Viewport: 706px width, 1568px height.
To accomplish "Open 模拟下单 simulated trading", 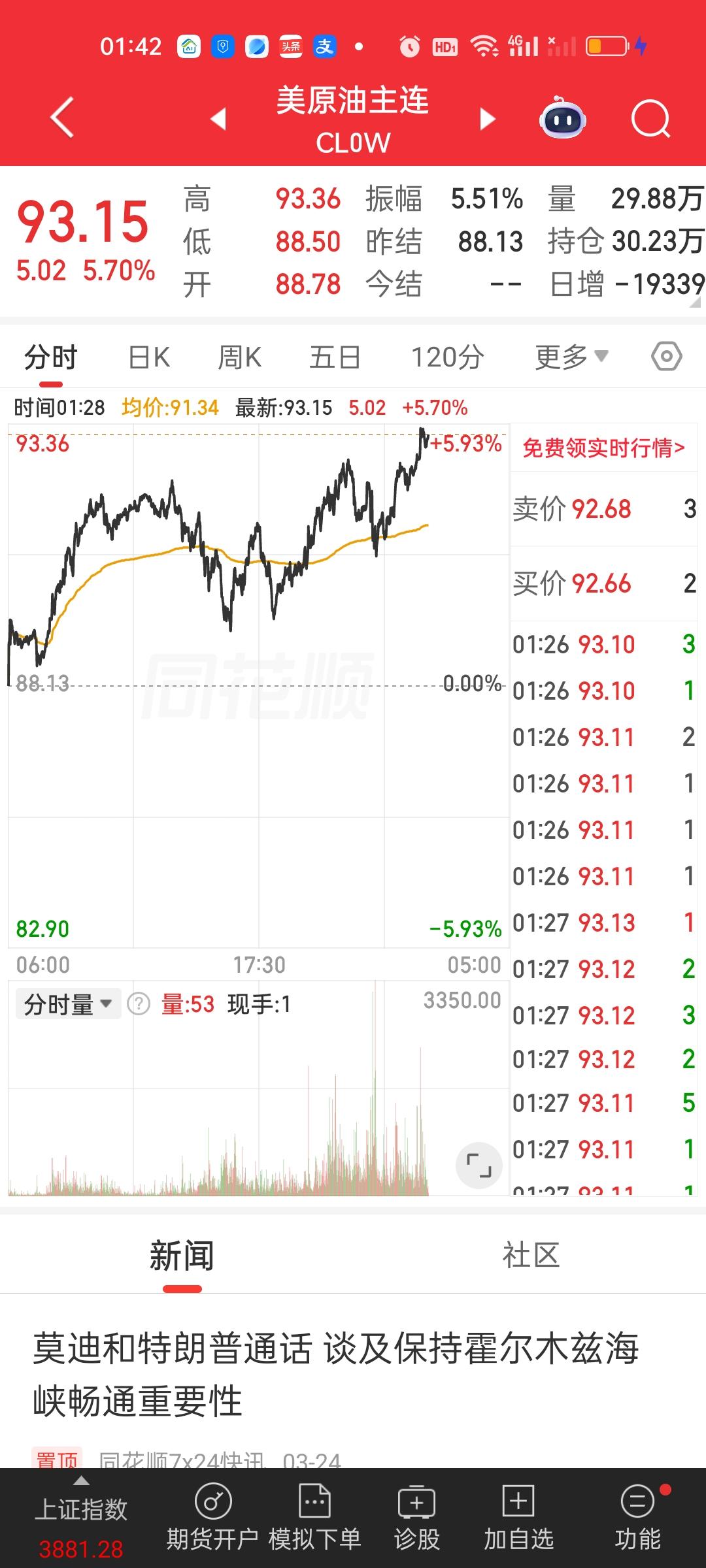I will pyautogui.click(x=314, y=1516).
